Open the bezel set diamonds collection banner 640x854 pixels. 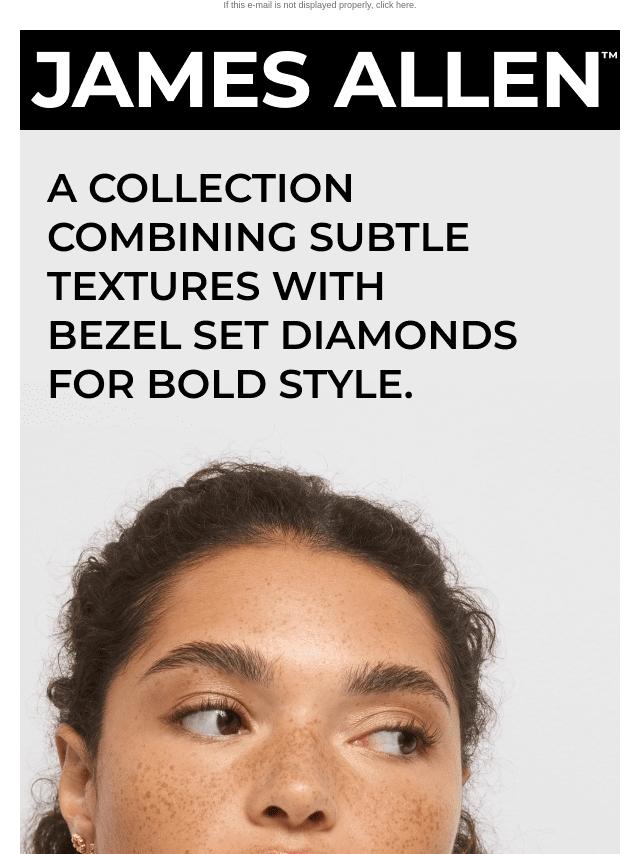(x=320, y=490)
